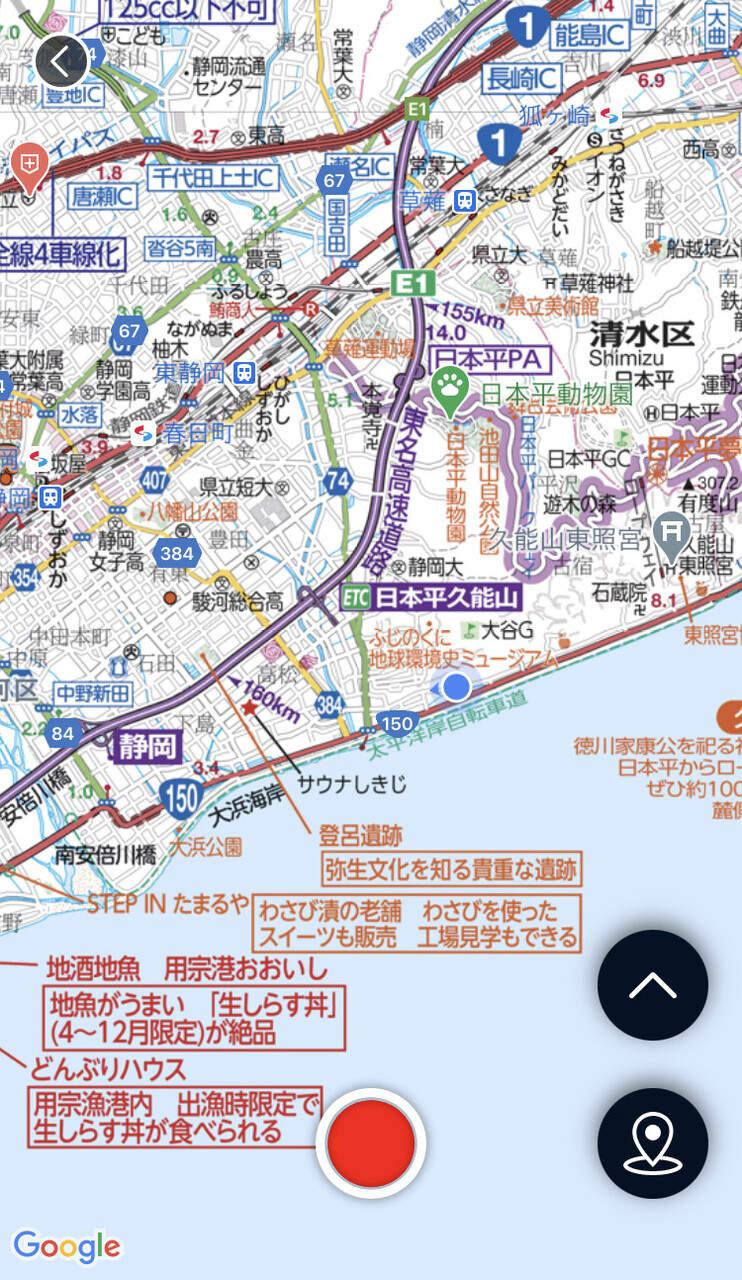The height and width of the screenshot is (1280, 742).
Task: Tap the location pin button
Action: click(652, 1143)
